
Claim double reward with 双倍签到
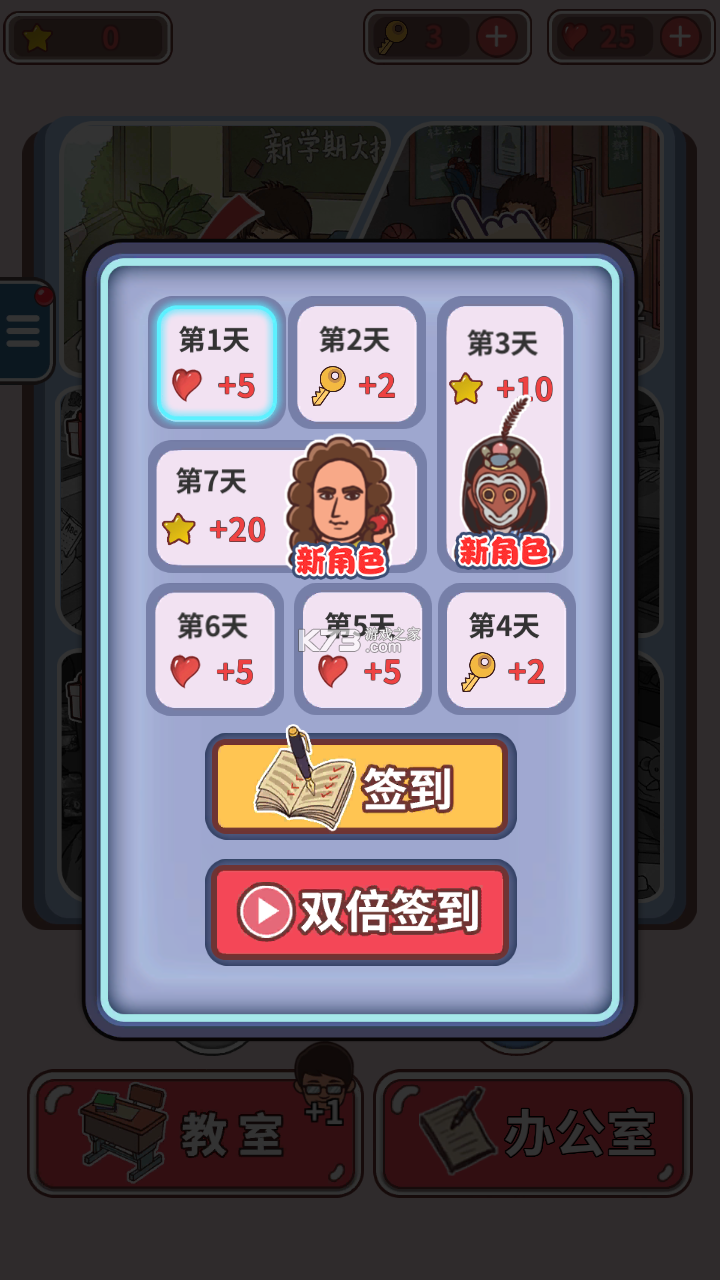360,912
